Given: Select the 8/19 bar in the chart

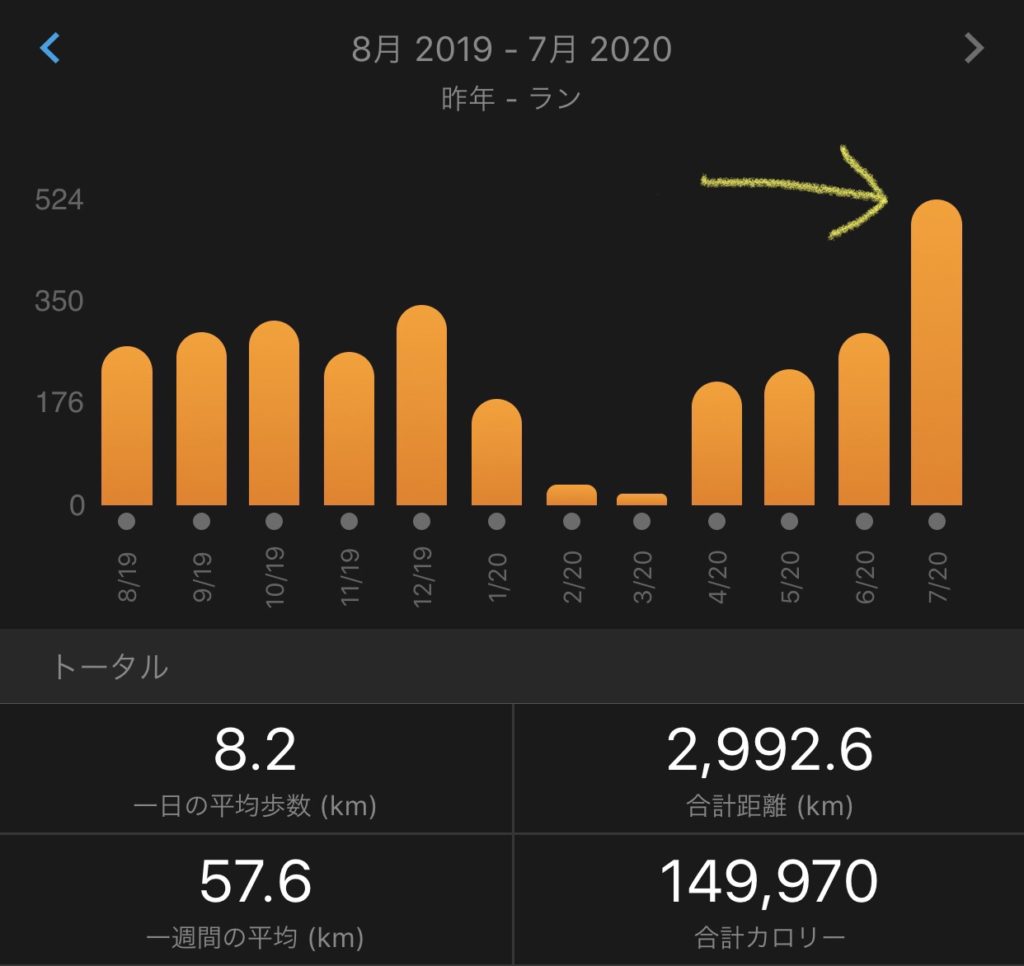Looking at the screenshot, I should [127, 427].
